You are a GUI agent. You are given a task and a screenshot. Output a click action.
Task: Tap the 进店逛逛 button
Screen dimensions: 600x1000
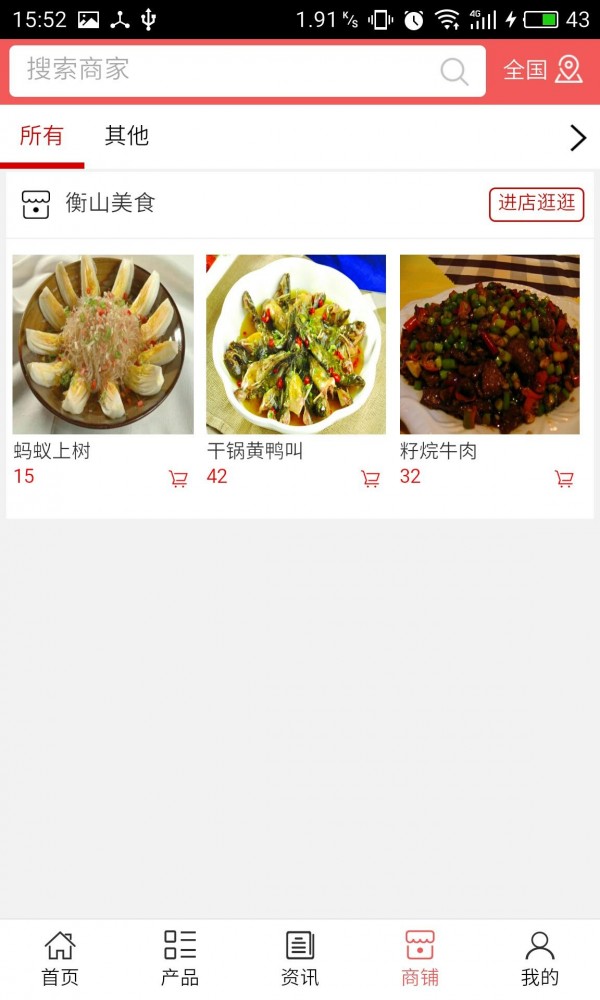536,204
